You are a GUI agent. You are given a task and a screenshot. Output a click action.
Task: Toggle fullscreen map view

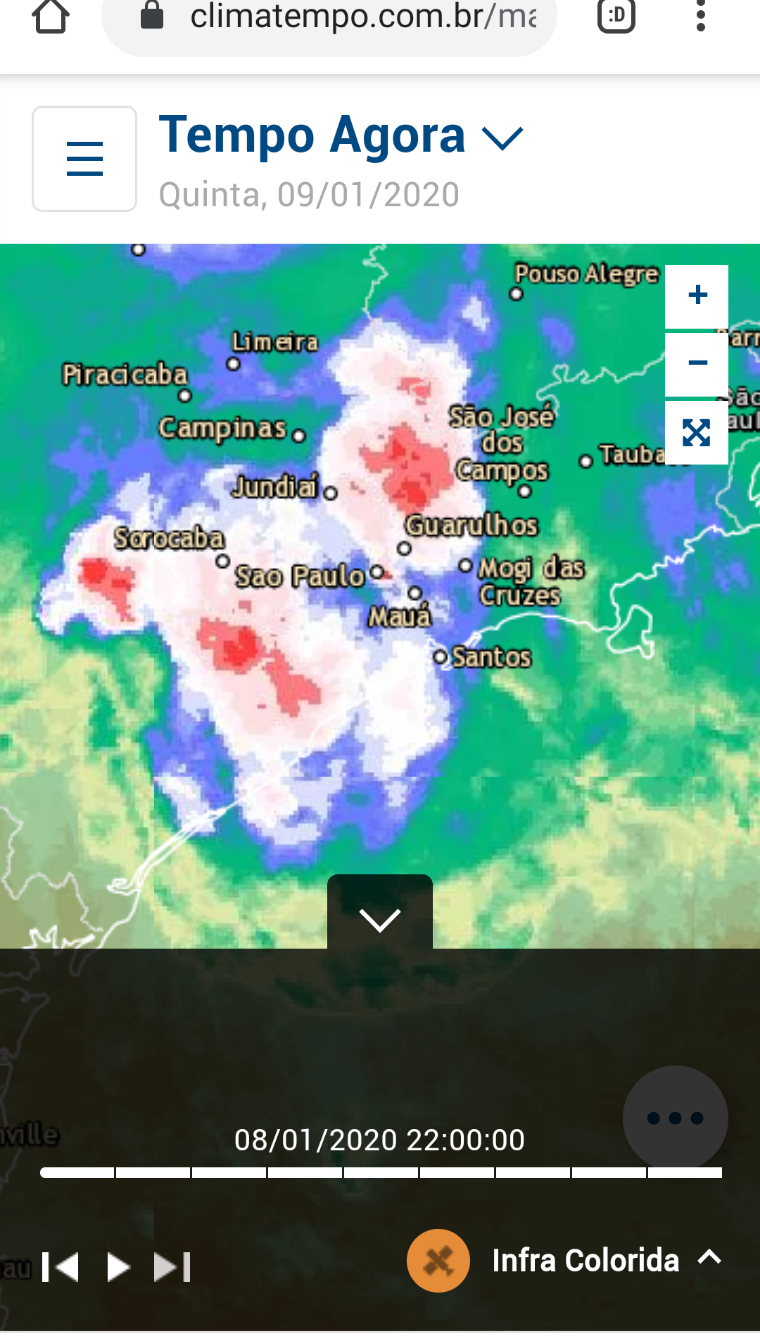[x=697, y=432]
